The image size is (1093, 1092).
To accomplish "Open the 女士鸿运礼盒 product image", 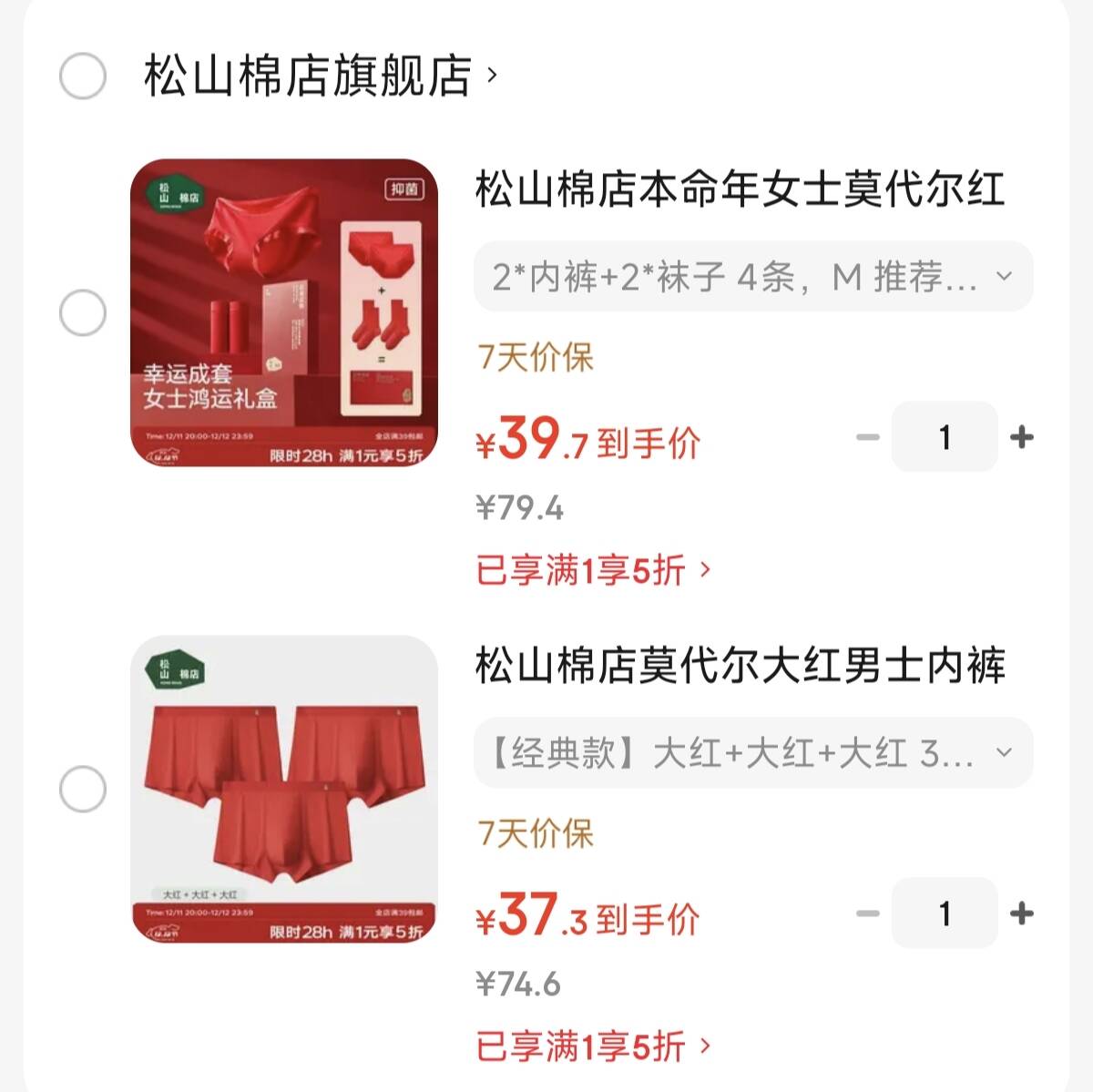I will (284, 312).
